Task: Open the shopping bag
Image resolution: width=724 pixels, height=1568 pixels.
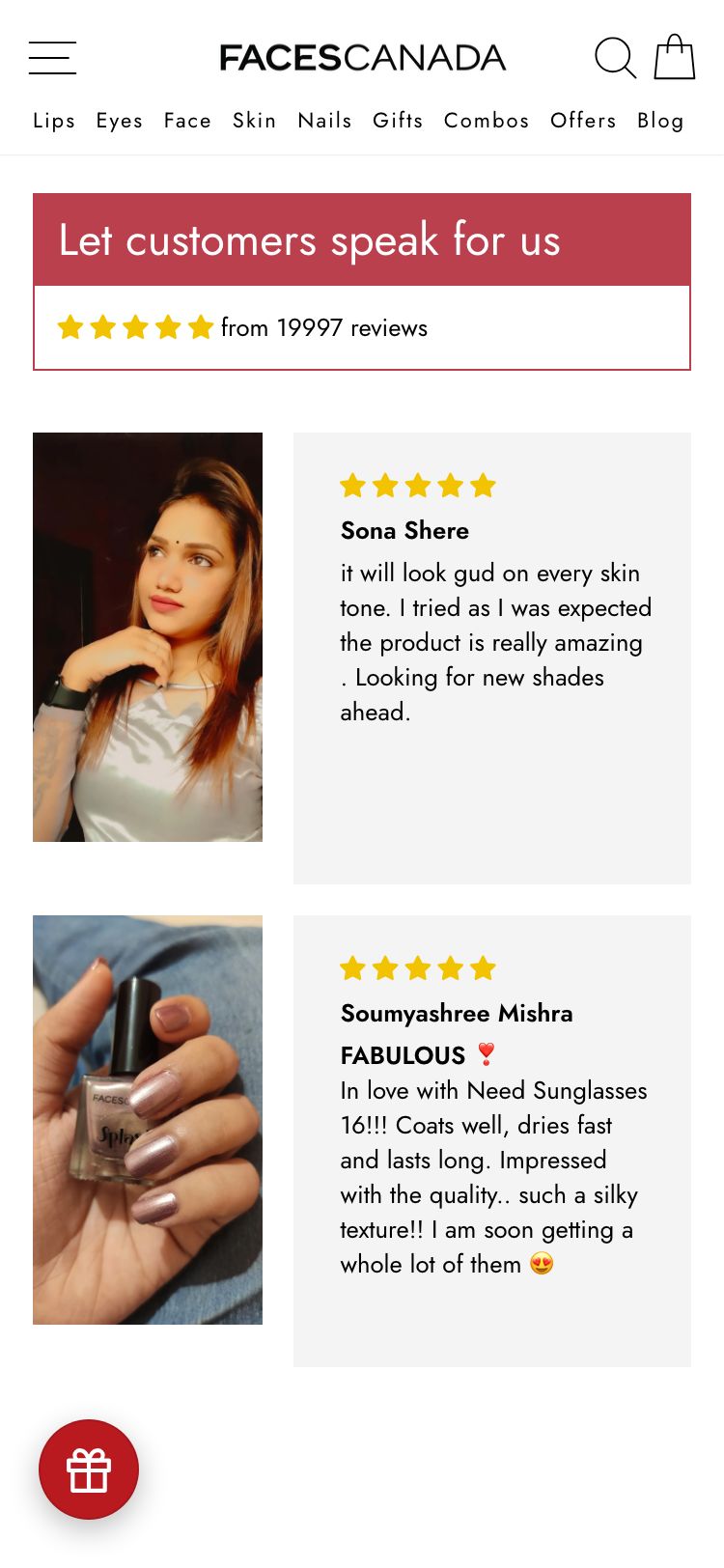Action: tap(675, 58)
